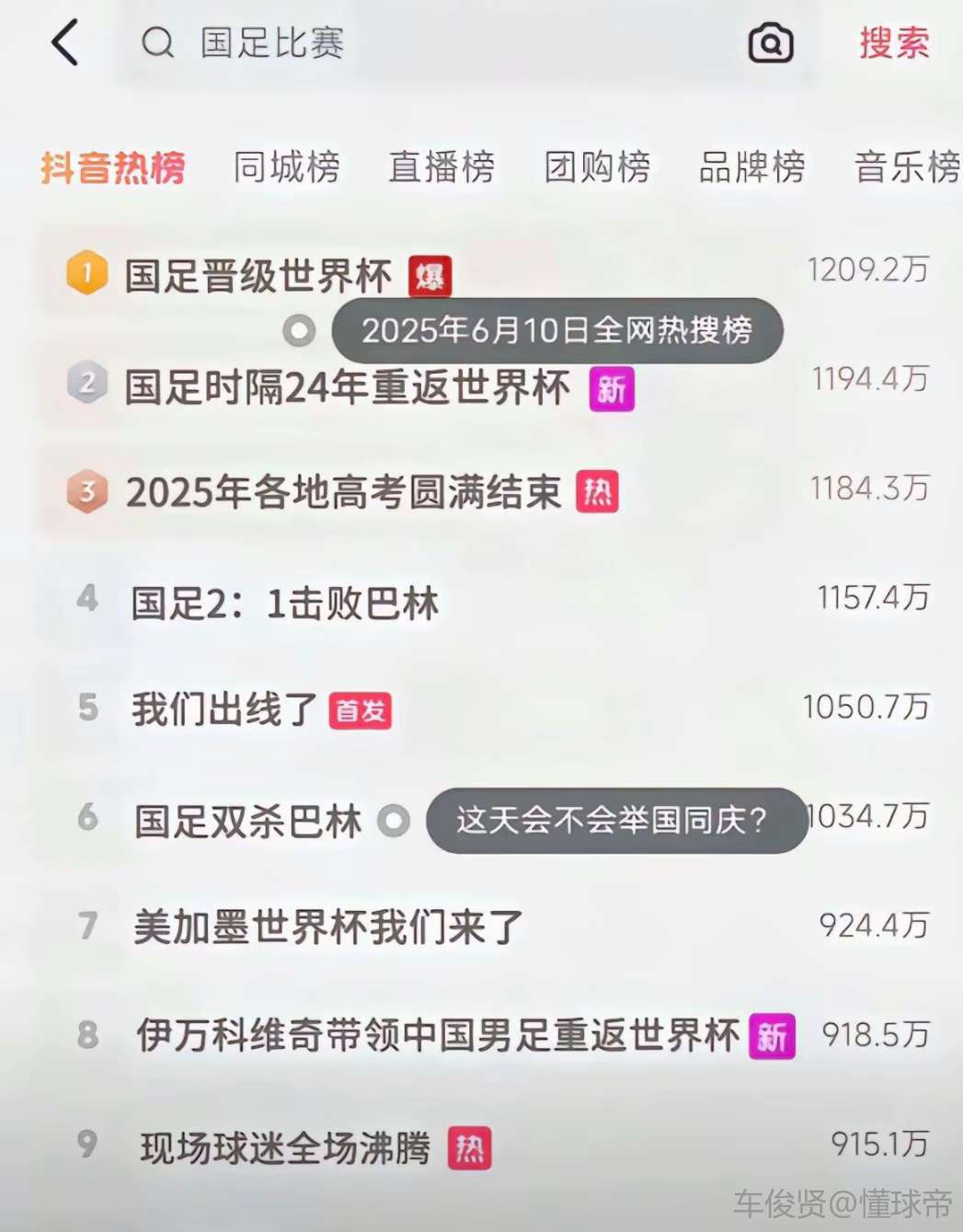Open topic 国足2:1击败巴林
The height and width of the screenshot is (1232, 963).
pos(285,604)
